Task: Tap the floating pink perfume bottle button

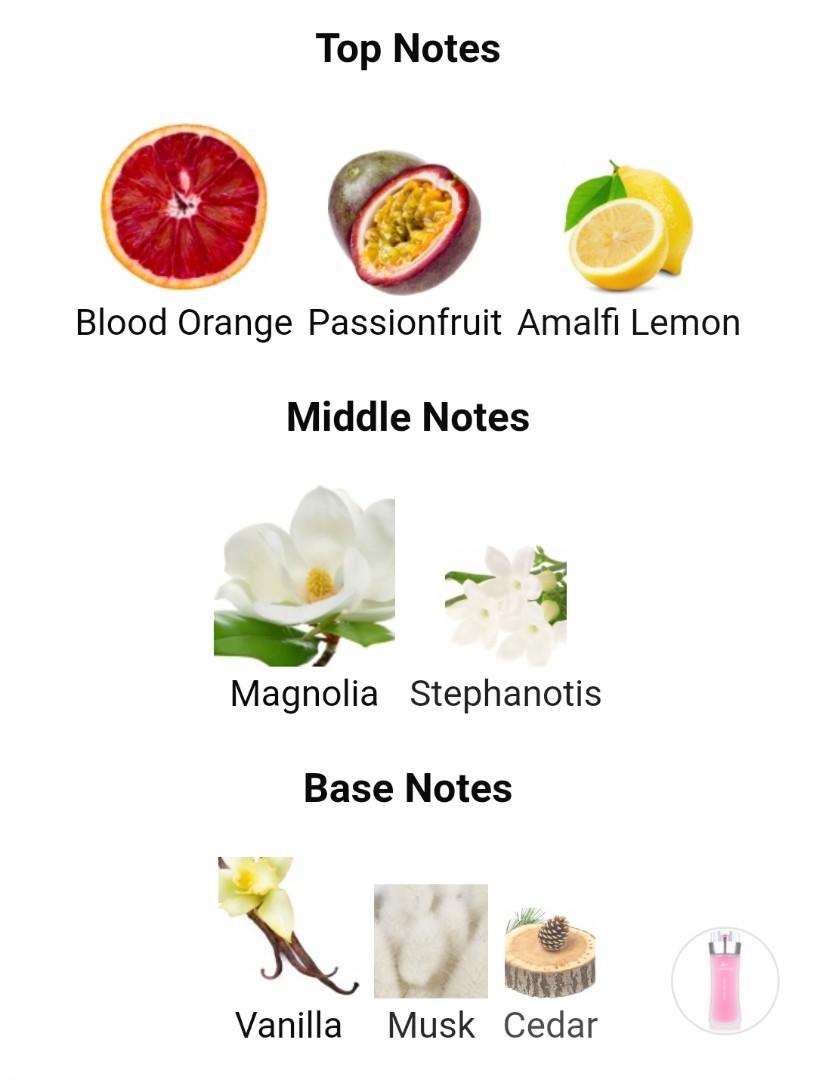Action: pos(725,980)
